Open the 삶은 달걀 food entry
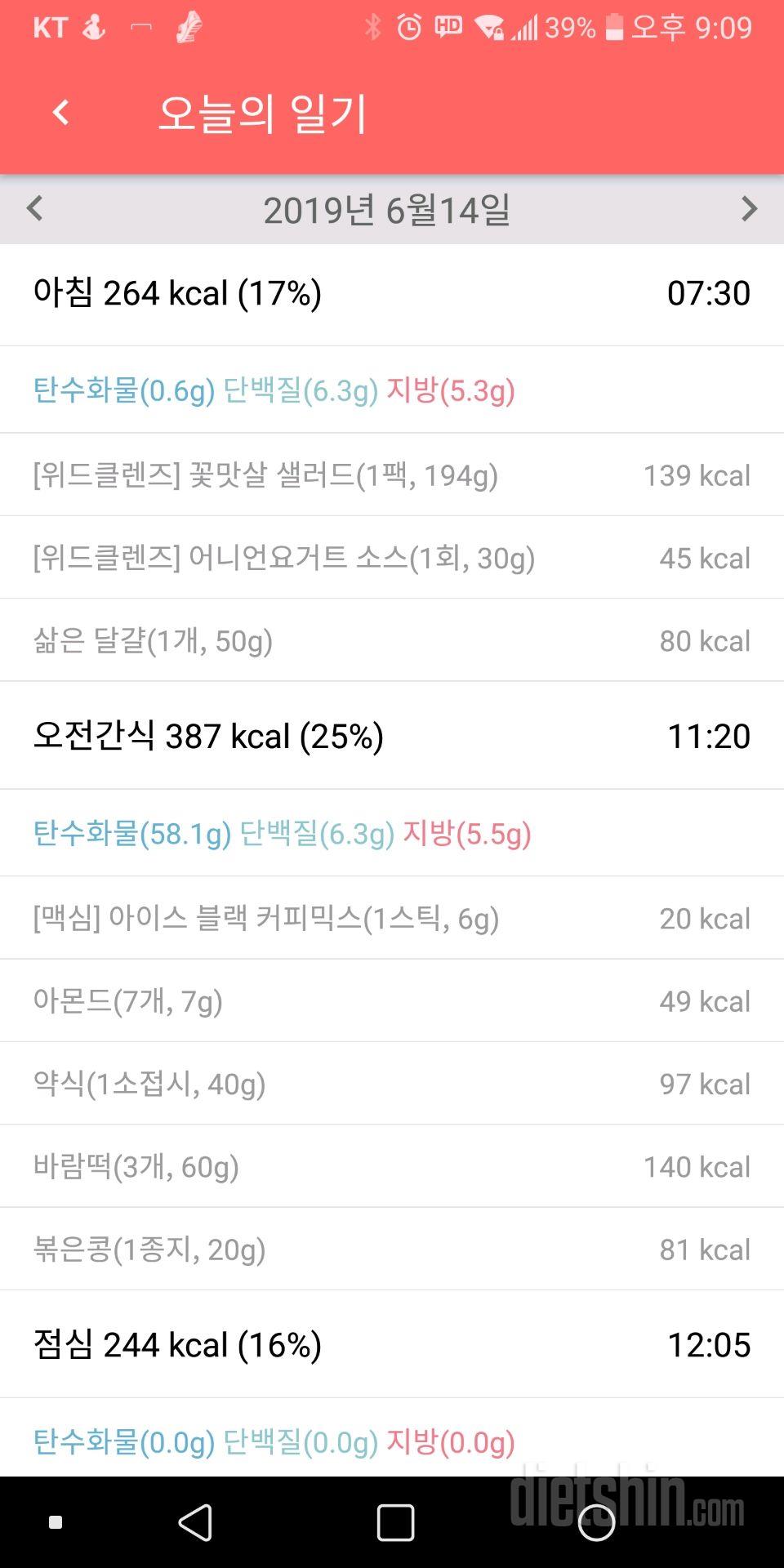Image resolution: width=784 pixels, height=1568 pixels. coord(390,641)
